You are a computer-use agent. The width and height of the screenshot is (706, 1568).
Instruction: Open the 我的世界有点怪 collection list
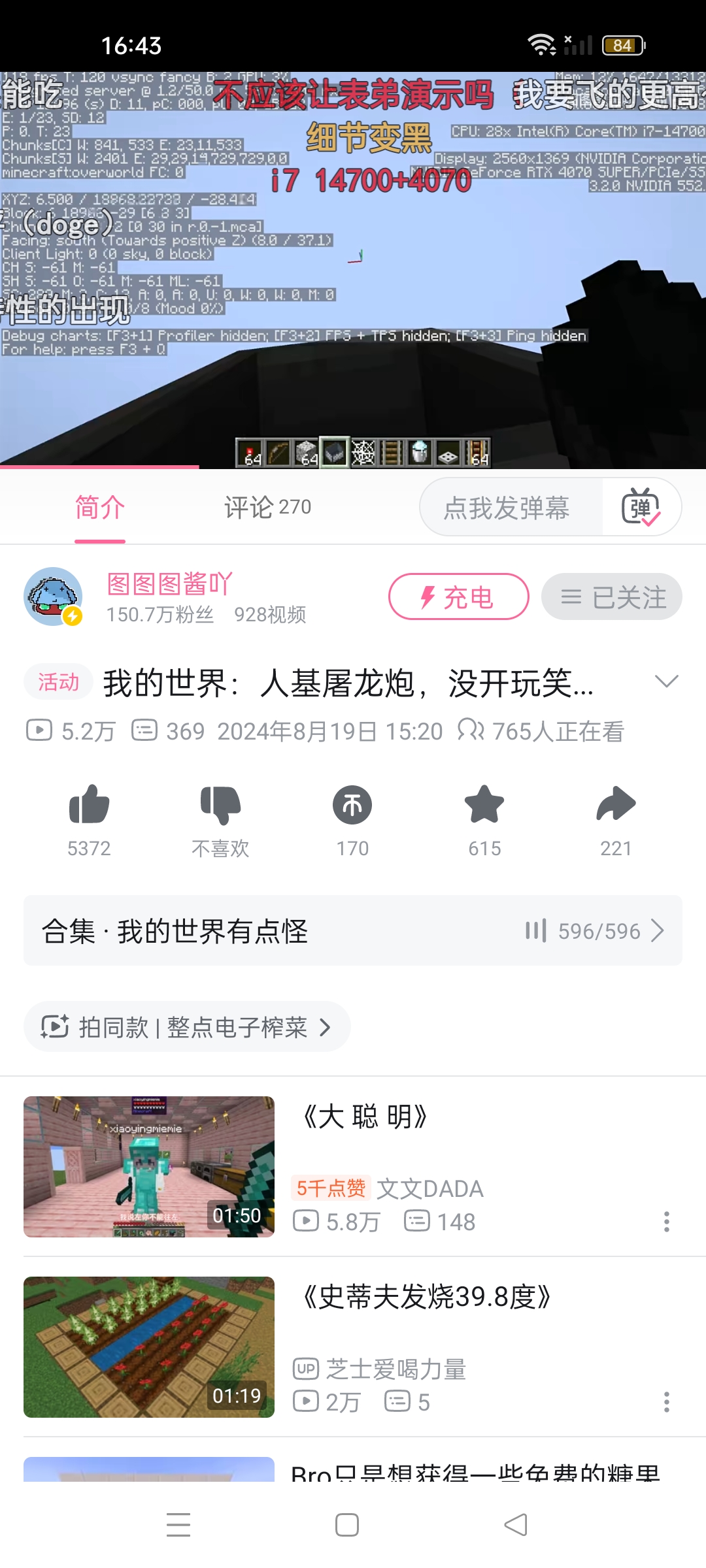[353, 930]
